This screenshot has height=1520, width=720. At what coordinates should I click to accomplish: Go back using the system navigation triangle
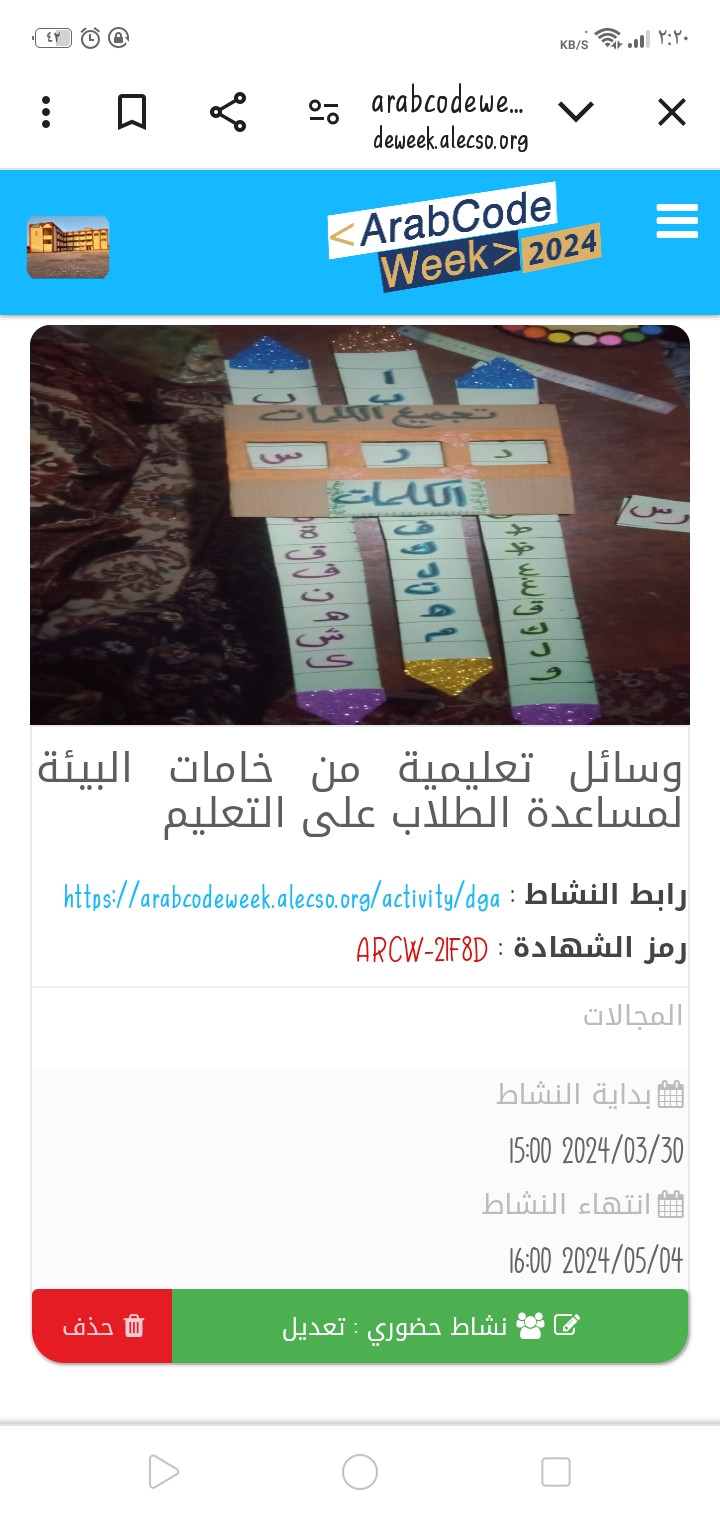click(163, 1472)
